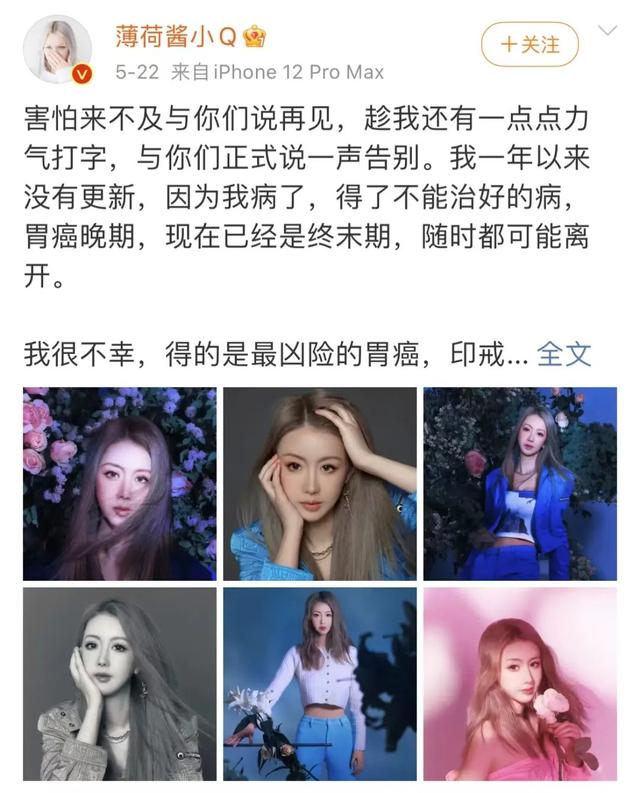Image resolution: width=640 pixels, height=793 pixels.
Task: Follow 薄荷酱小Q with the 关注 button
Action: pyautogui.click(x=530, y=44)
